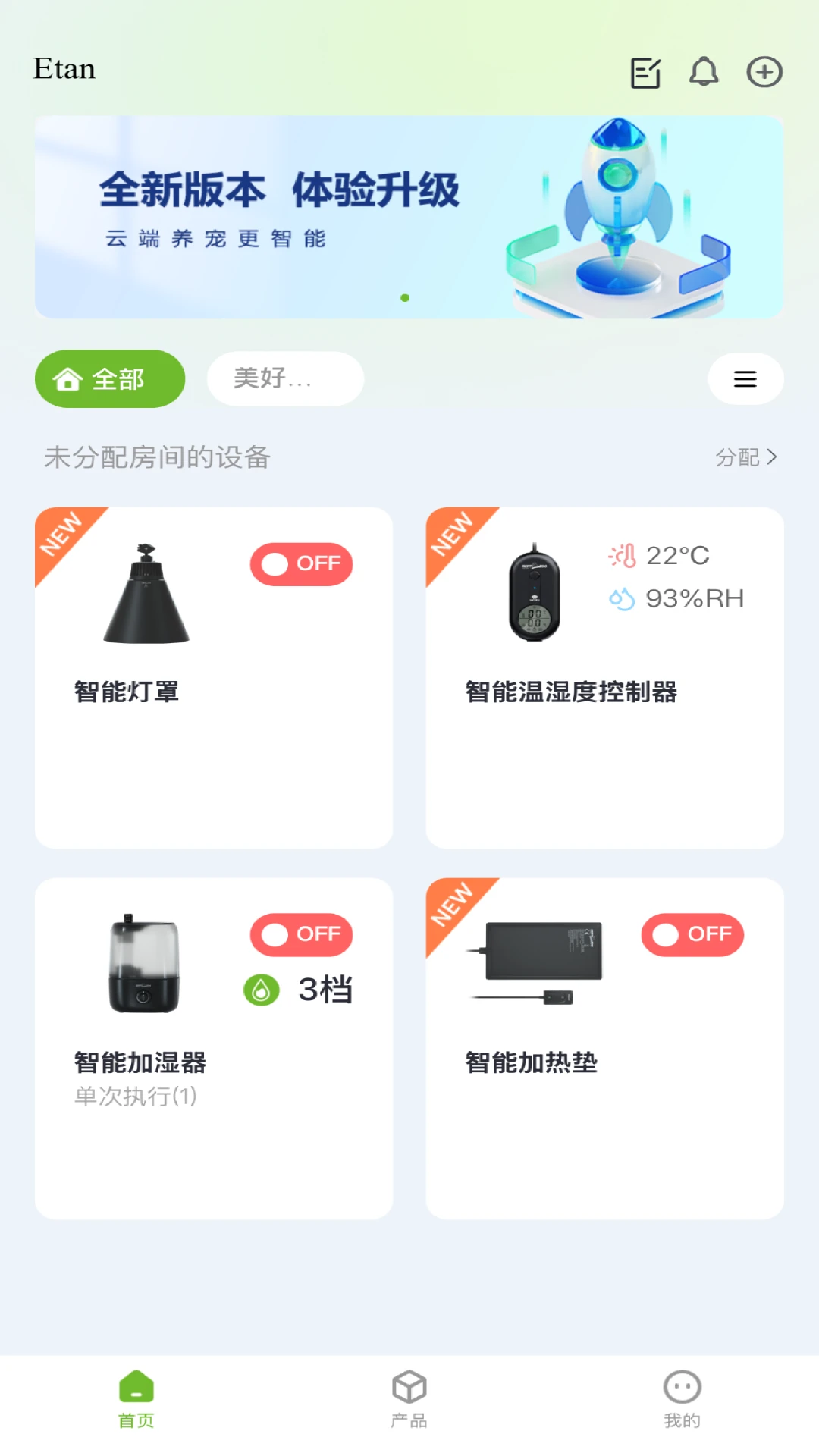Tap the add device plus icon
819x1456 pixels.
pos(764,72)
